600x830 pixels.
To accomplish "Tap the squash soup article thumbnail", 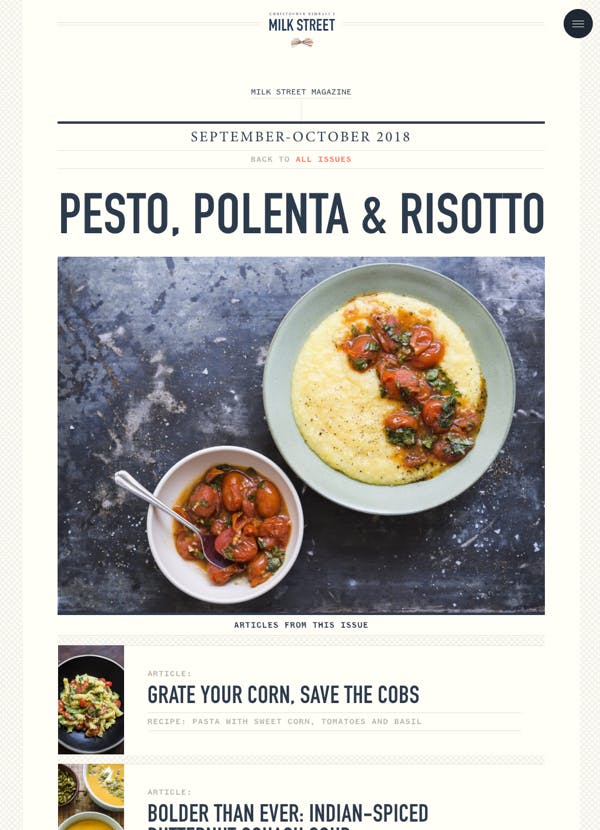I will pos(91,800).
